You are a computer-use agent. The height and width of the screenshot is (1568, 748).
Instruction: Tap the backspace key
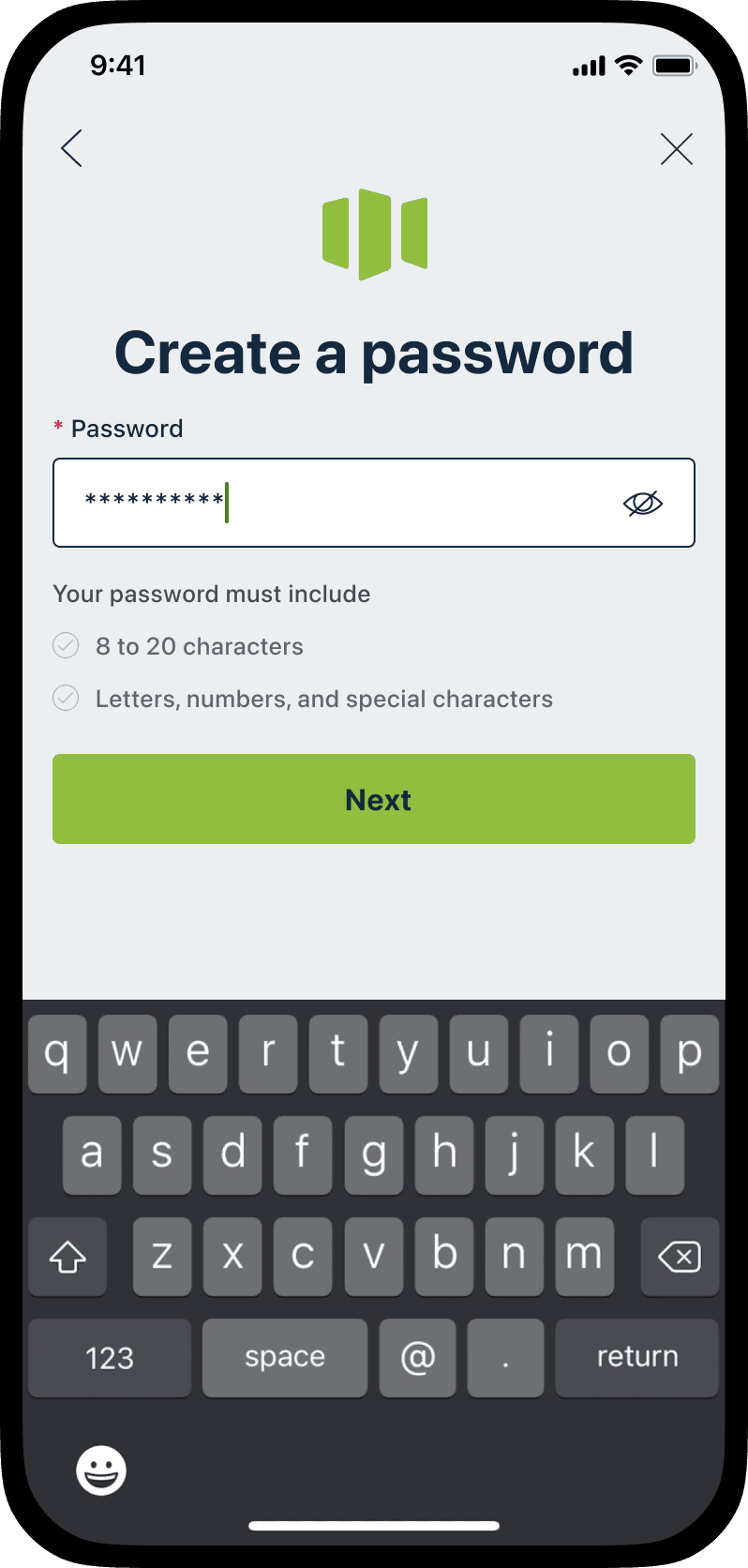pyautogui.click(x=679, y=1257)
